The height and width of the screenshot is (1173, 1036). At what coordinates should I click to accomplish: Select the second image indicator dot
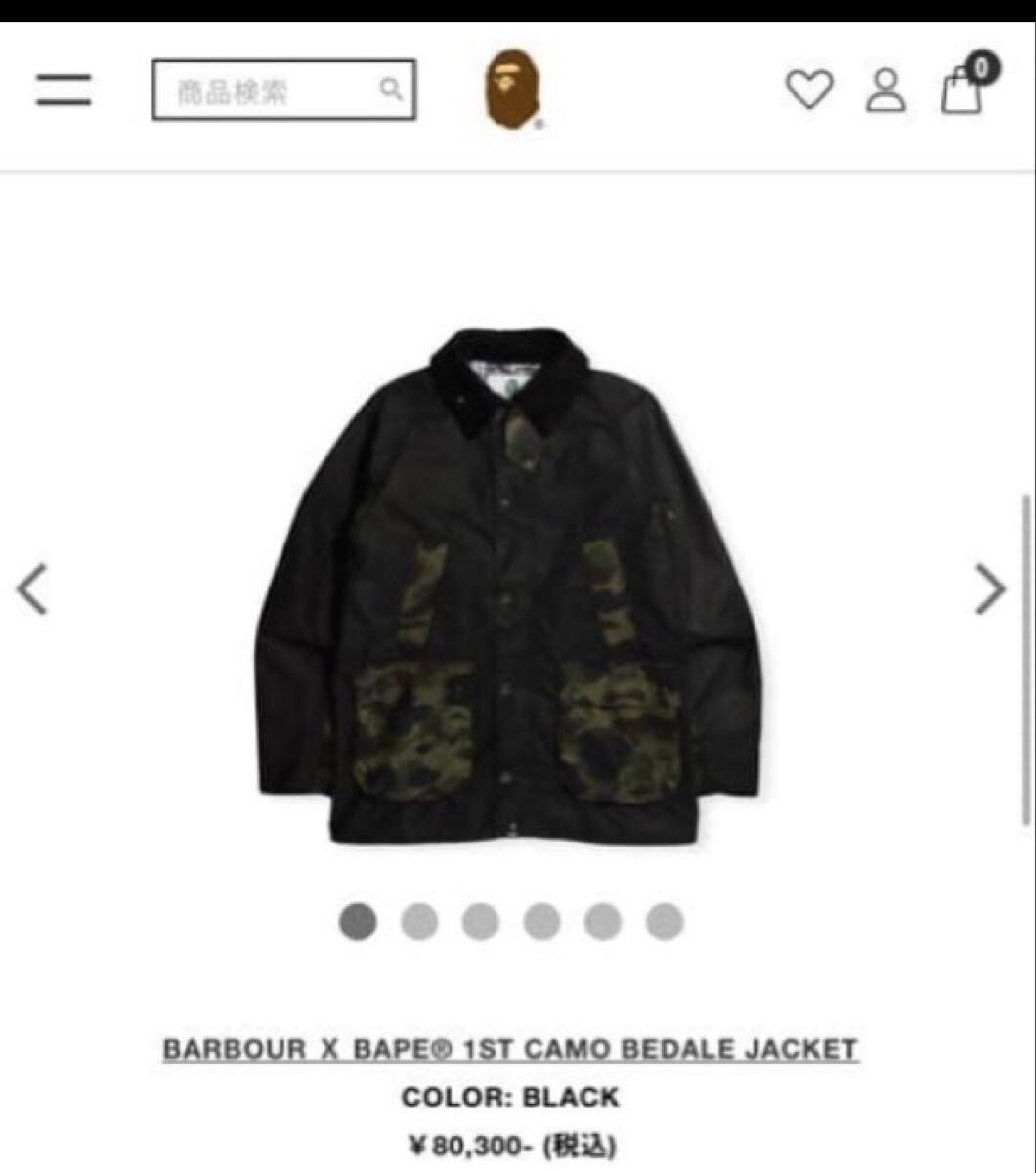pos(419,922)
